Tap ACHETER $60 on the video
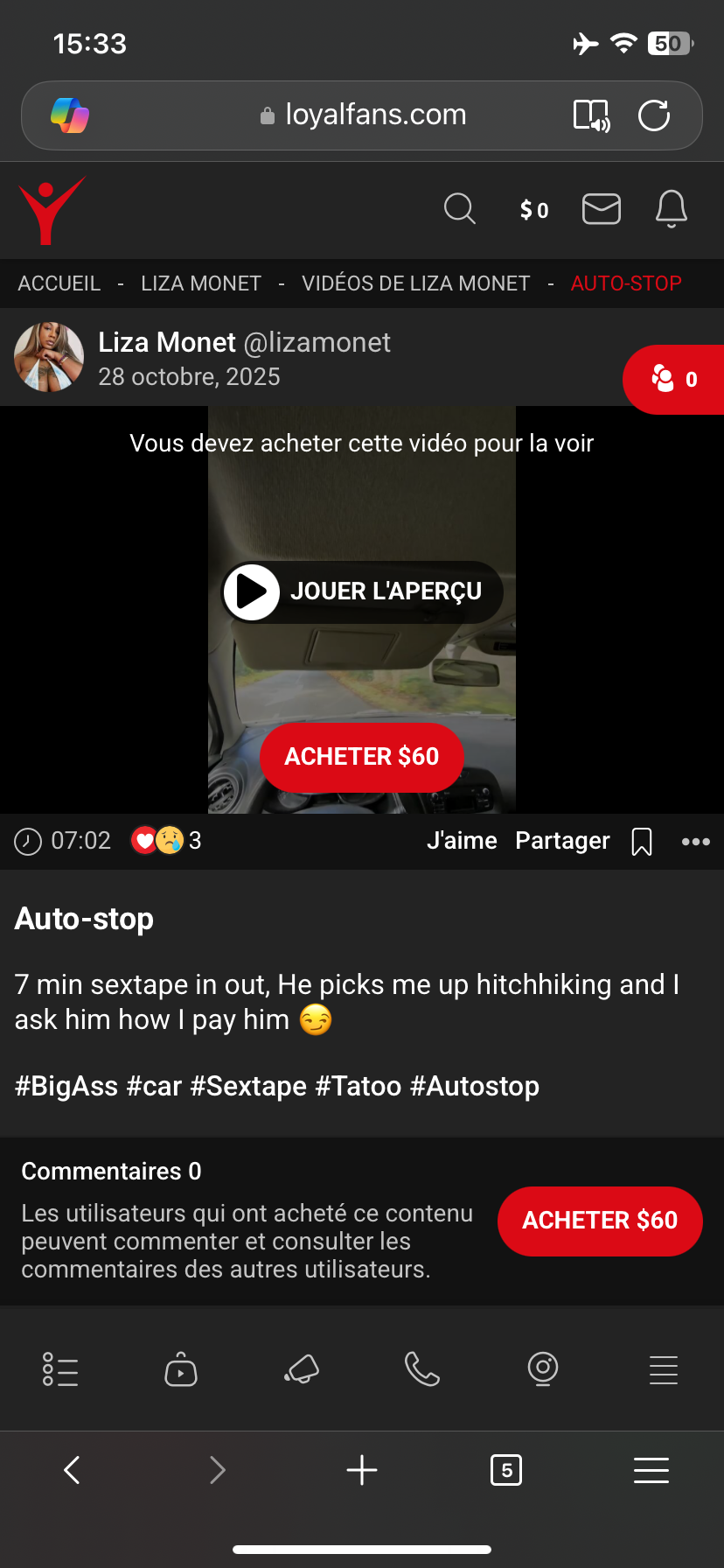This screenshot has width=724, height=1568. (x=362, y=757)
